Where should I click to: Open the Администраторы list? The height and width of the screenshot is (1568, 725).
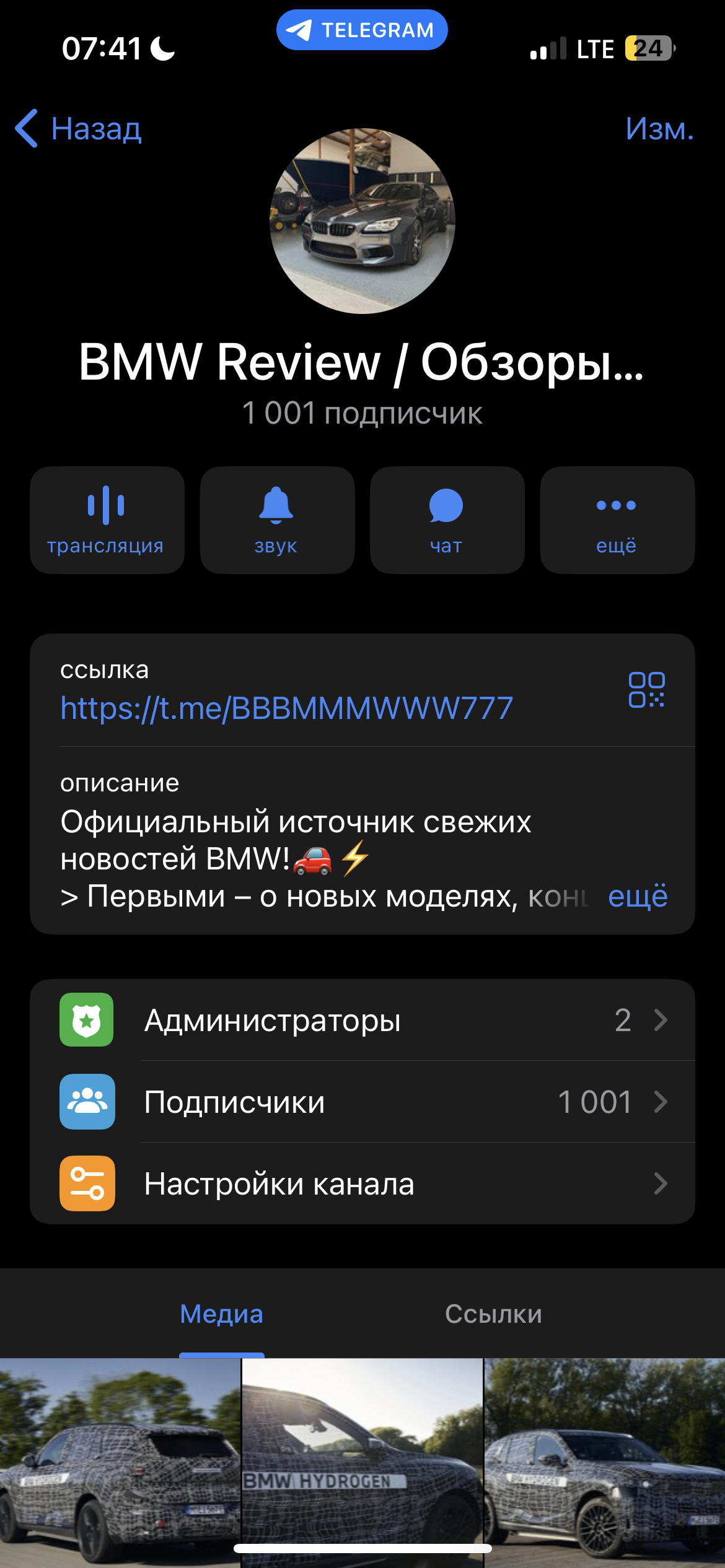click(362, 1020)
